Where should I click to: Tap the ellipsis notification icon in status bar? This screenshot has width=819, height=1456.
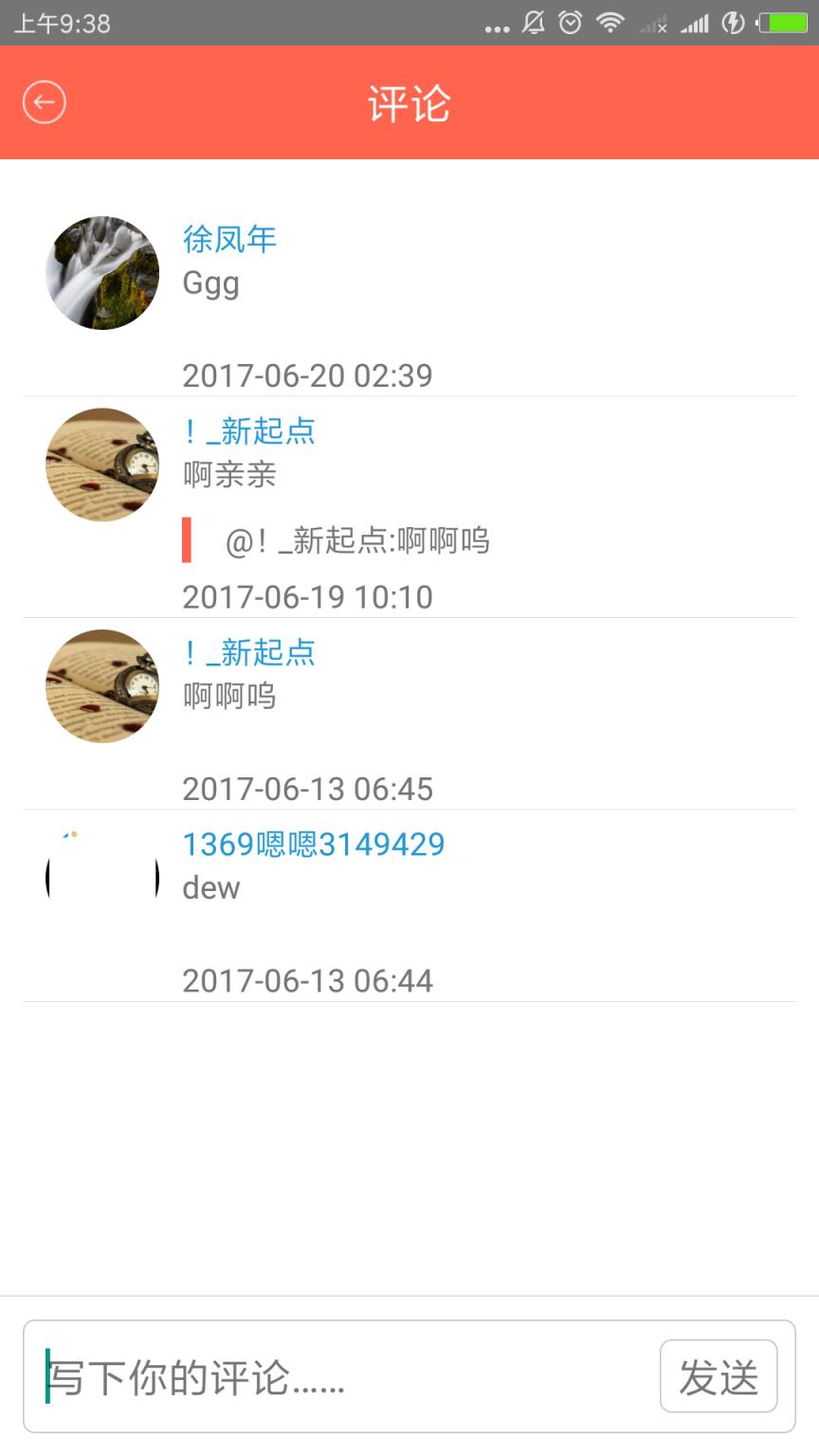[497, 28]
